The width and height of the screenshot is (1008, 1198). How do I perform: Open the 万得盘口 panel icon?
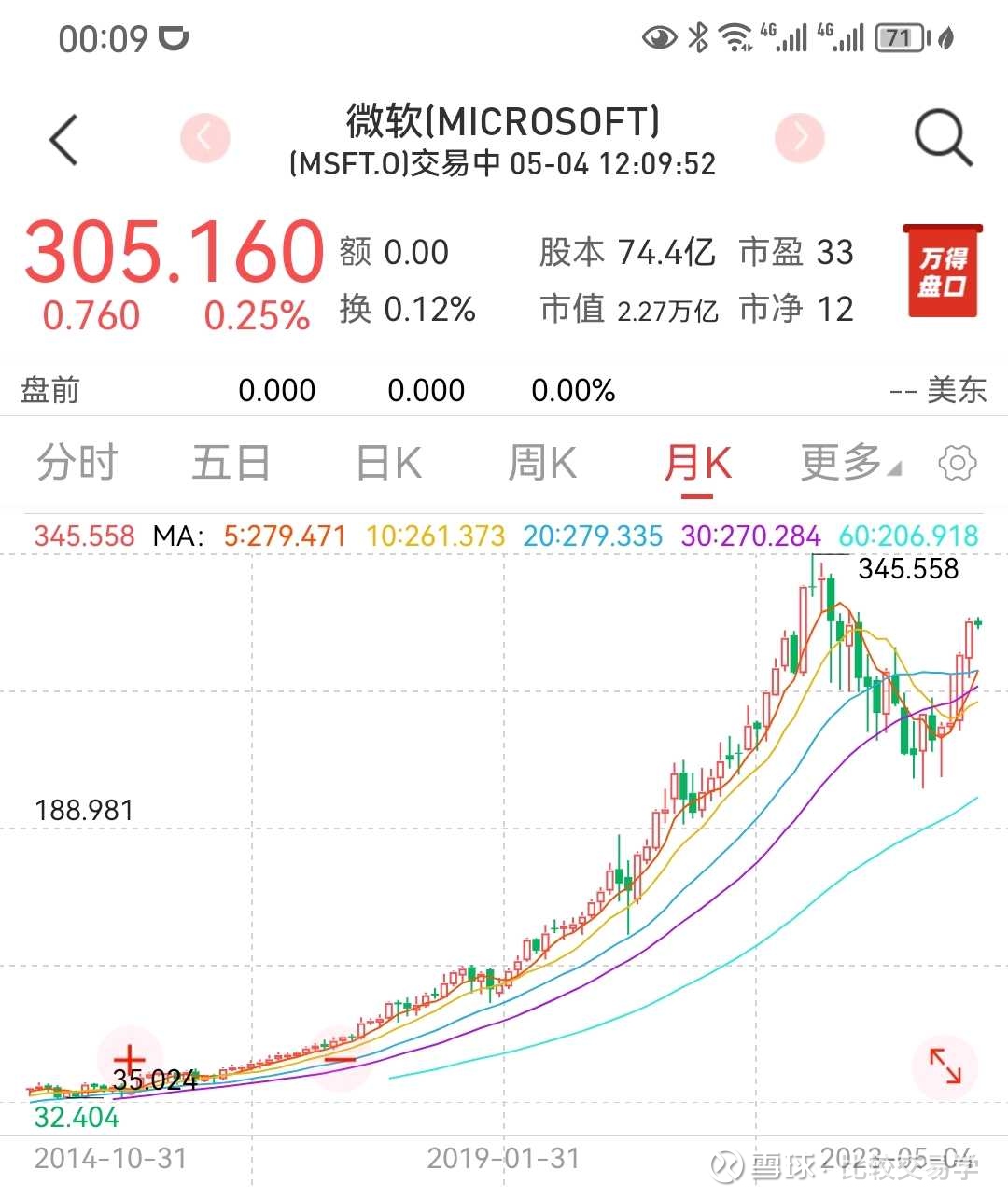(x=941, y=272)
